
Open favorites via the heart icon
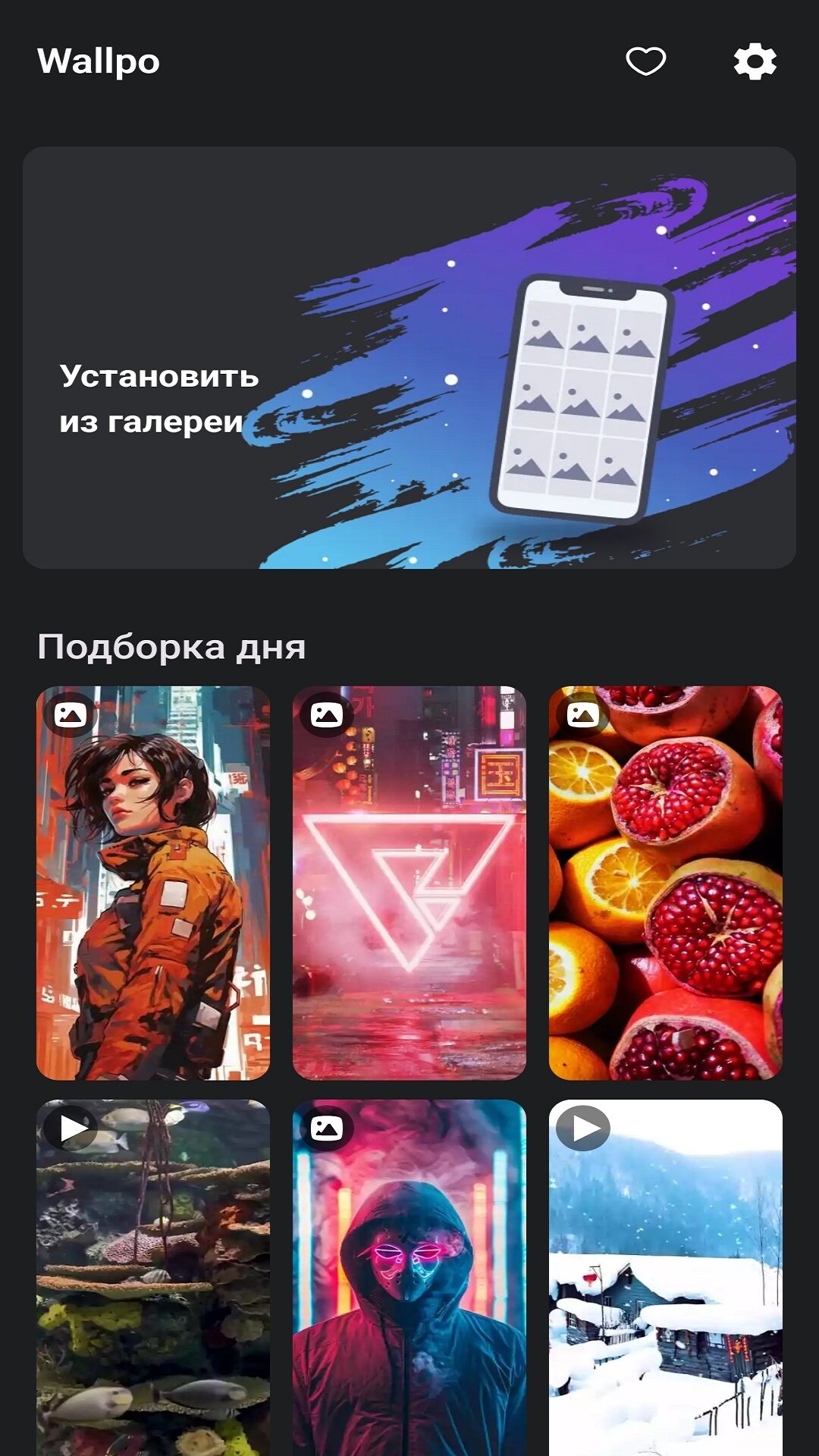pyautogui.click(x=645, y=61)
